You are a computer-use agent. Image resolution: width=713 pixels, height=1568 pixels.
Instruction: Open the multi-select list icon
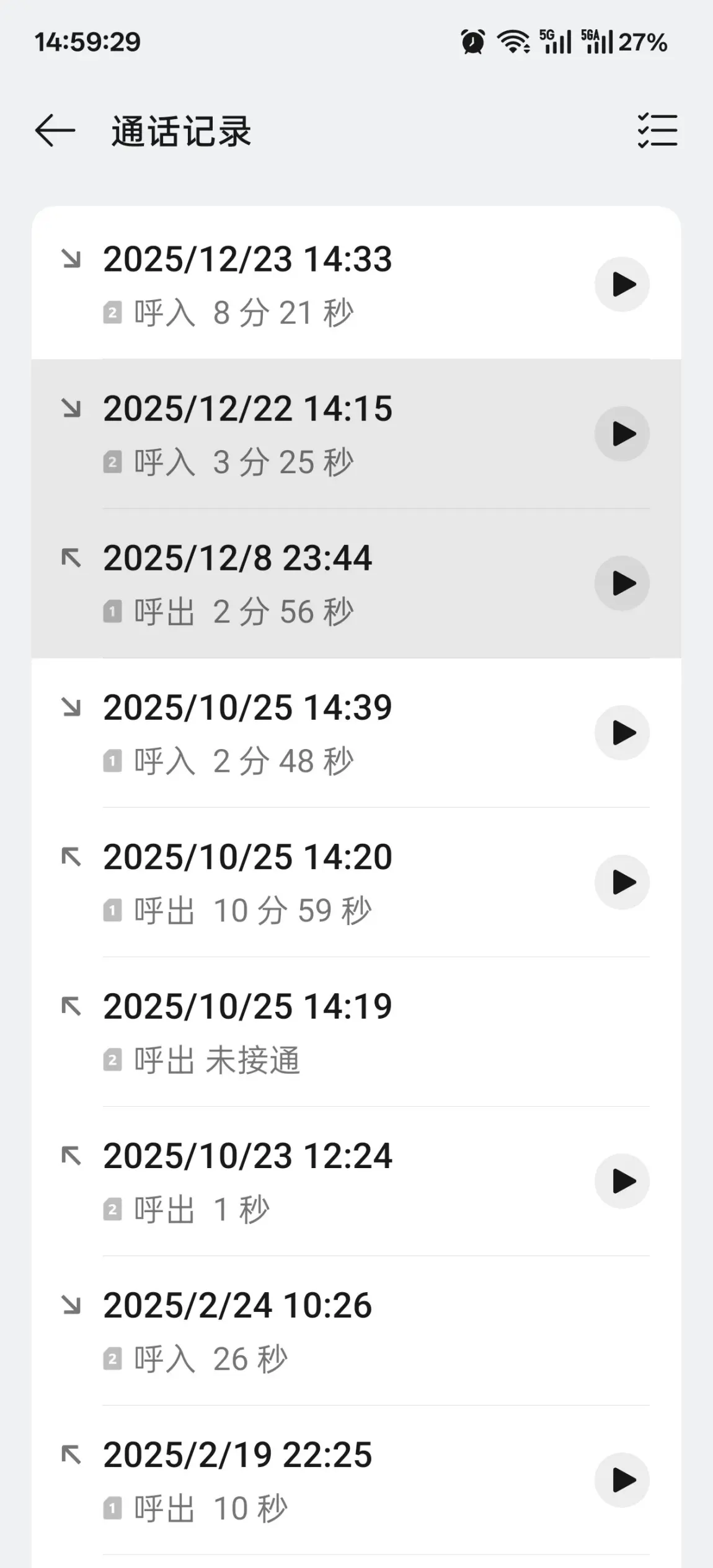coord(657,130)
